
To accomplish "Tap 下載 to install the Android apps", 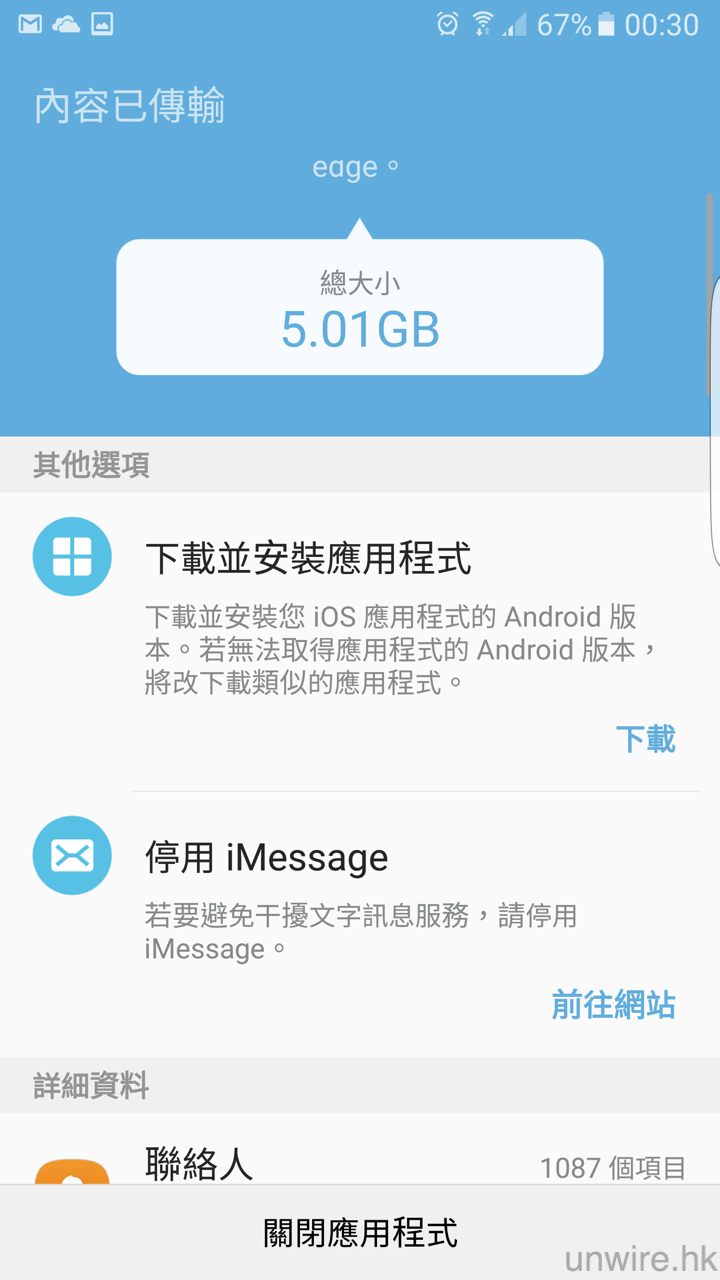I will pos(645,739).
